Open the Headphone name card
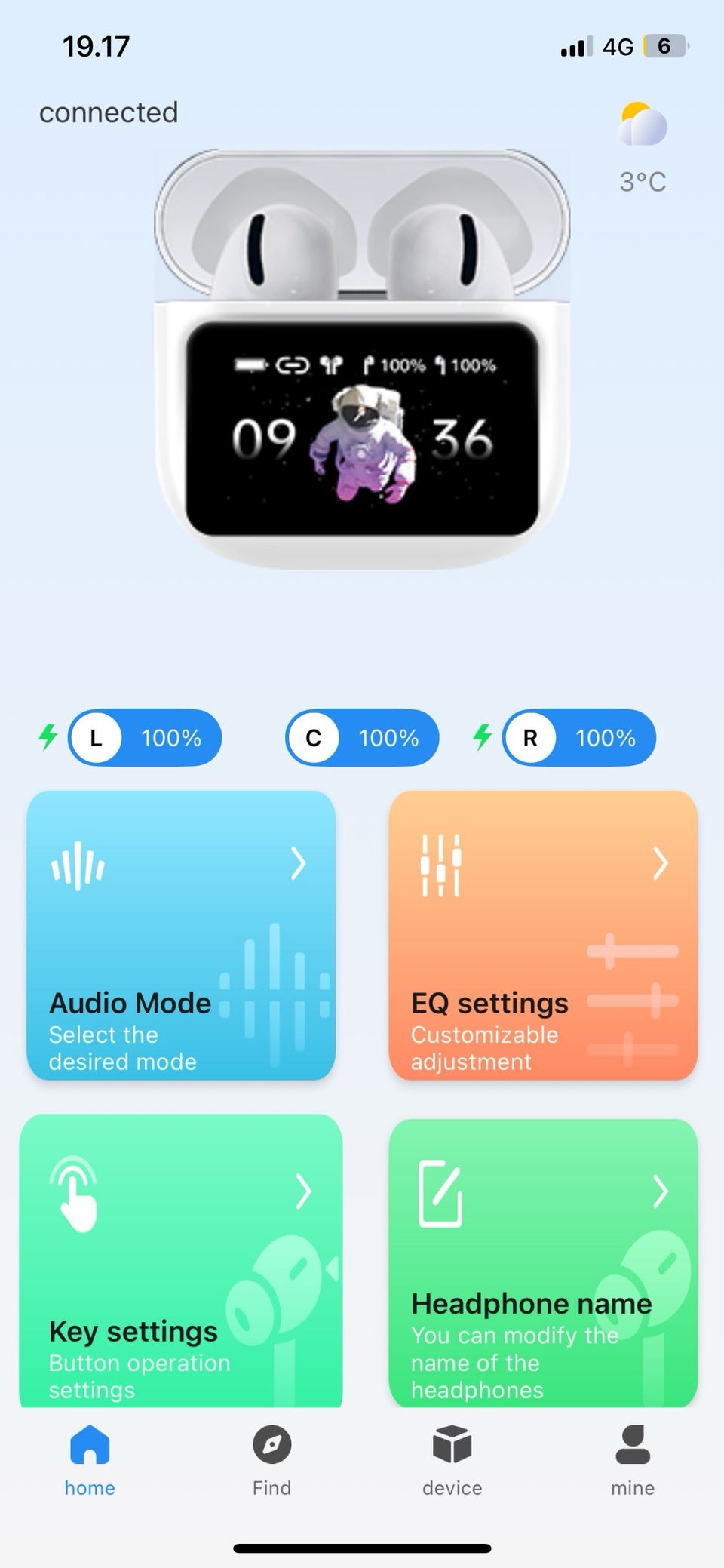Viewport: 724px width, 1568px height. (x=543, y=1262)
